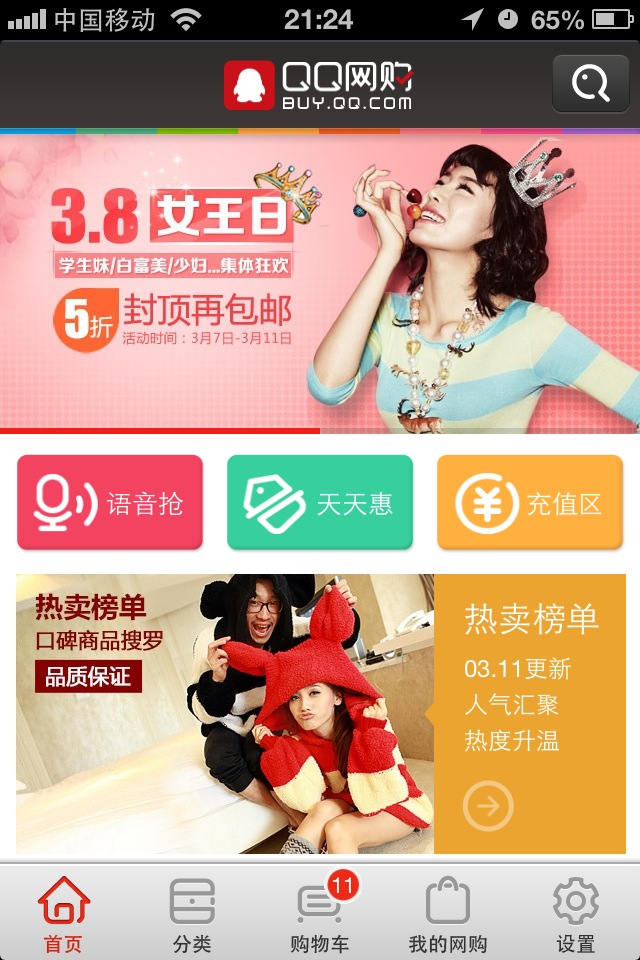The image size is (640, 960).
Task: Open the 购物车 cart tab
Action: pyautogui.click(x=320, y=914)
